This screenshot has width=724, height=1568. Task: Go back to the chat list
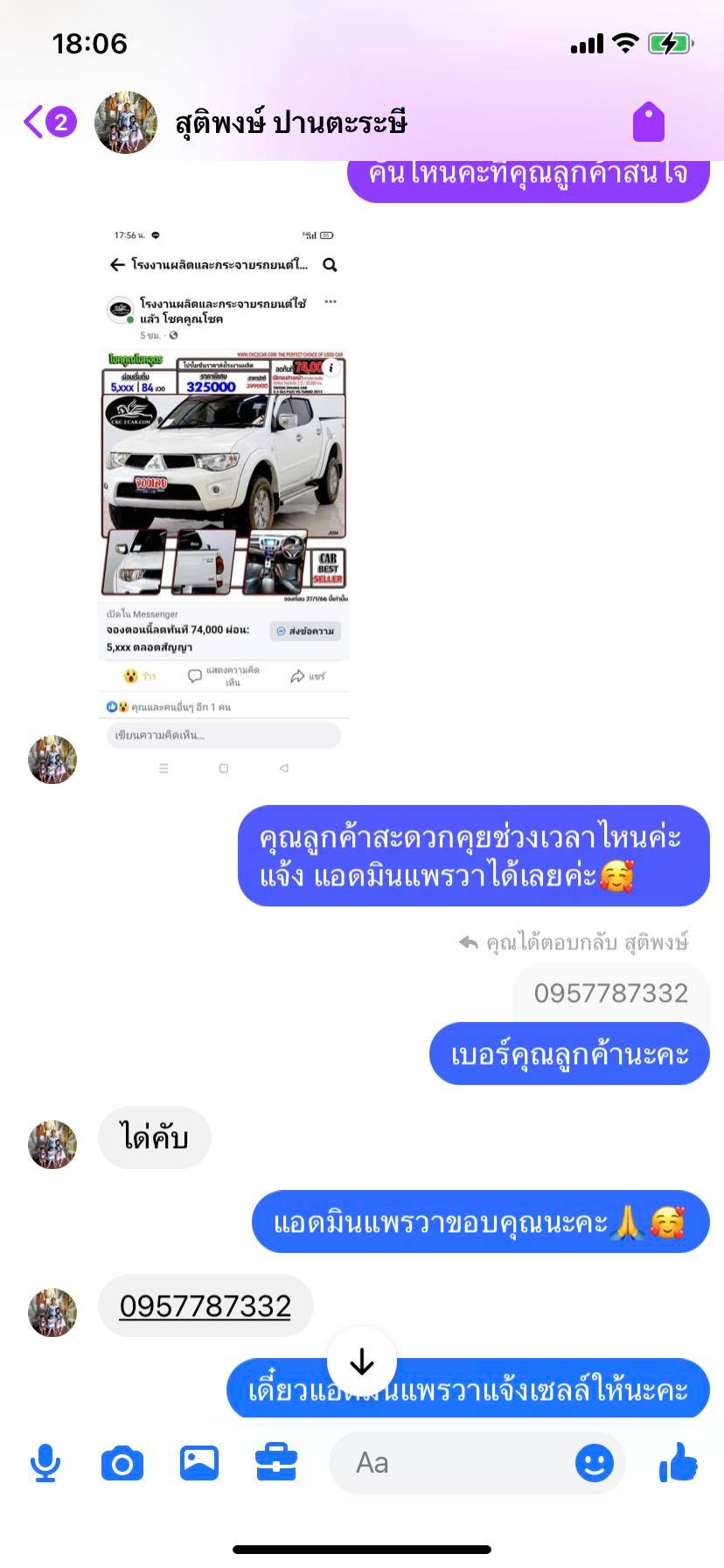(47, 122)
